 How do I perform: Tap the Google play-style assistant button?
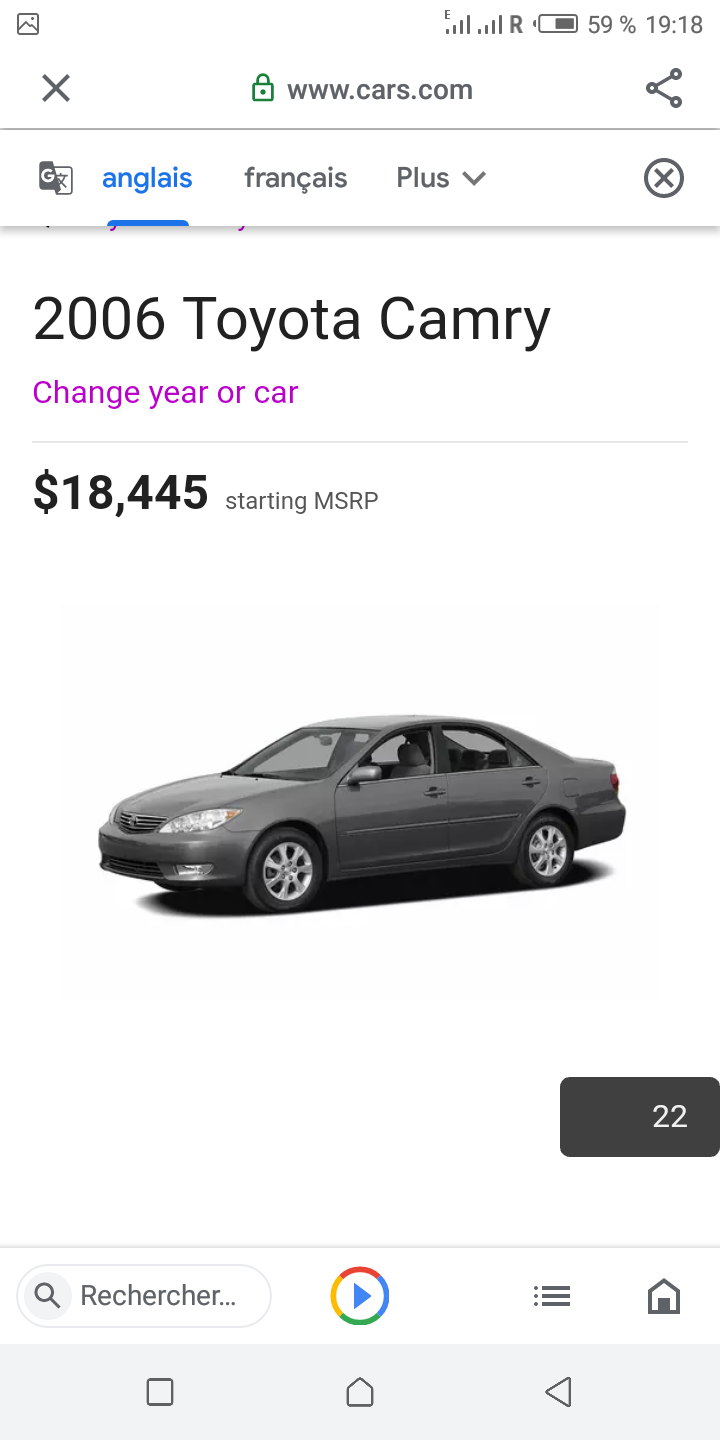(360, 1296)
